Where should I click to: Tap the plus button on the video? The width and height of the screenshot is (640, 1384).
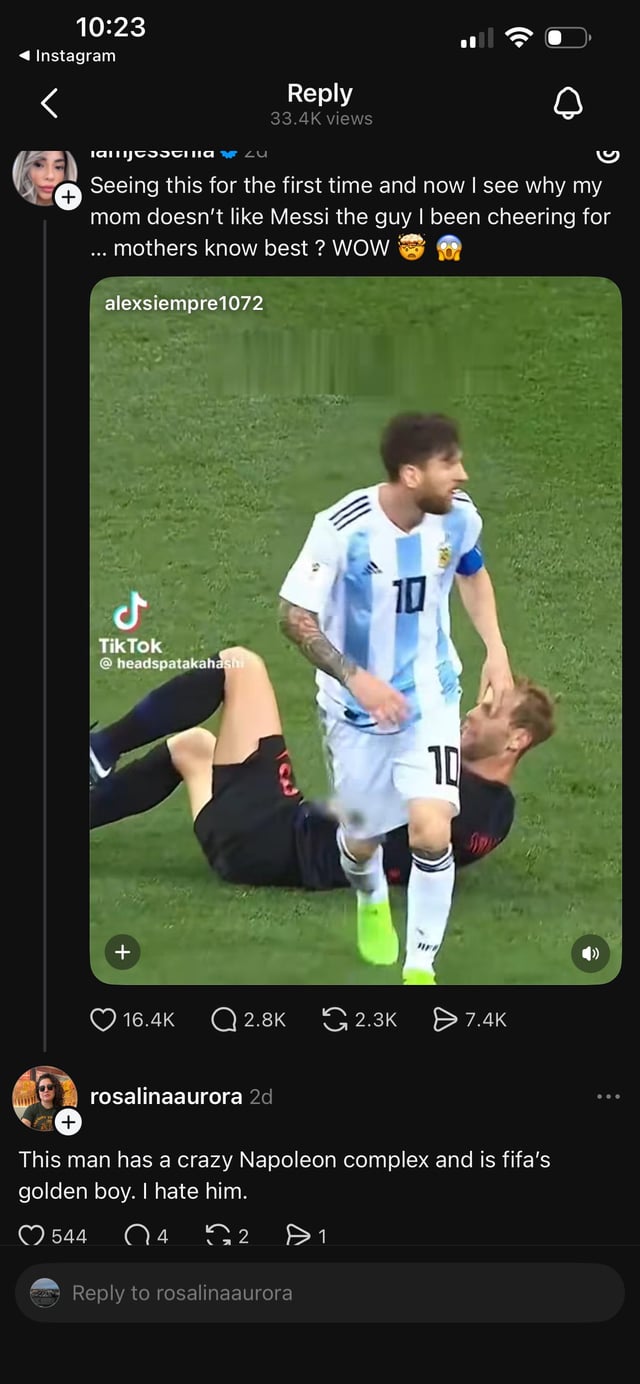click(x=122, y=952)
